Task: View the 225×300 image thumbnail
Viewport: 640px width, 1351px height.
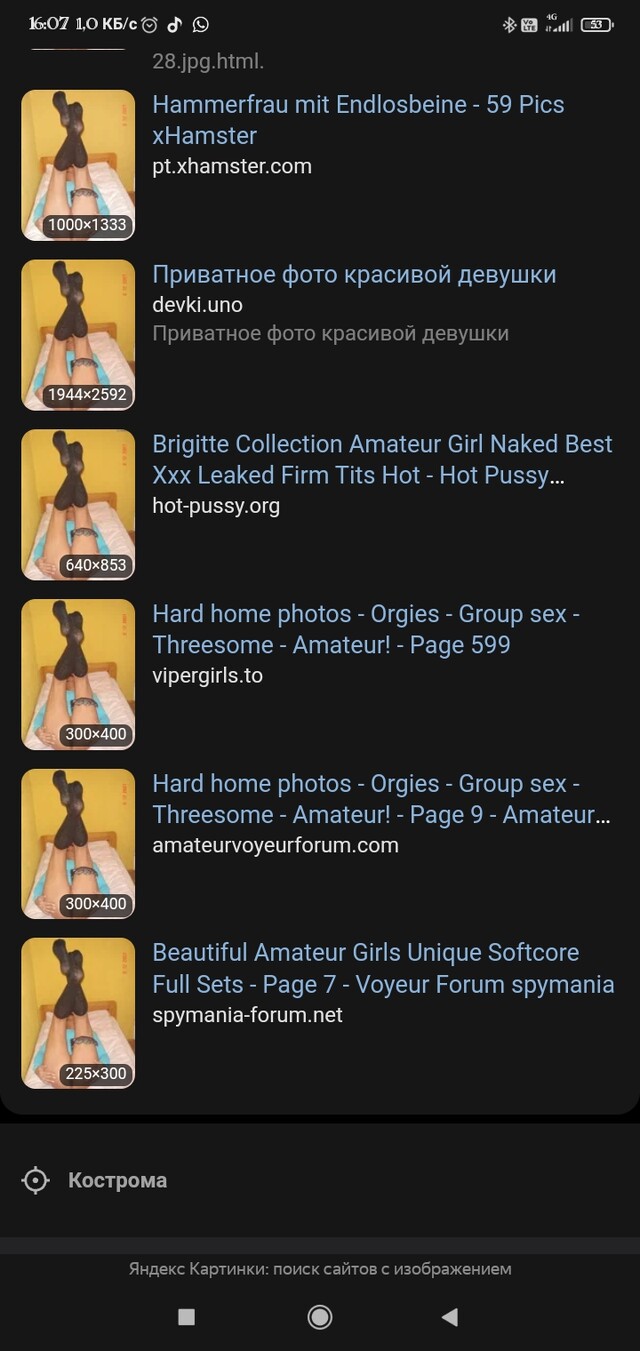Action: (x=78, y=1013)
